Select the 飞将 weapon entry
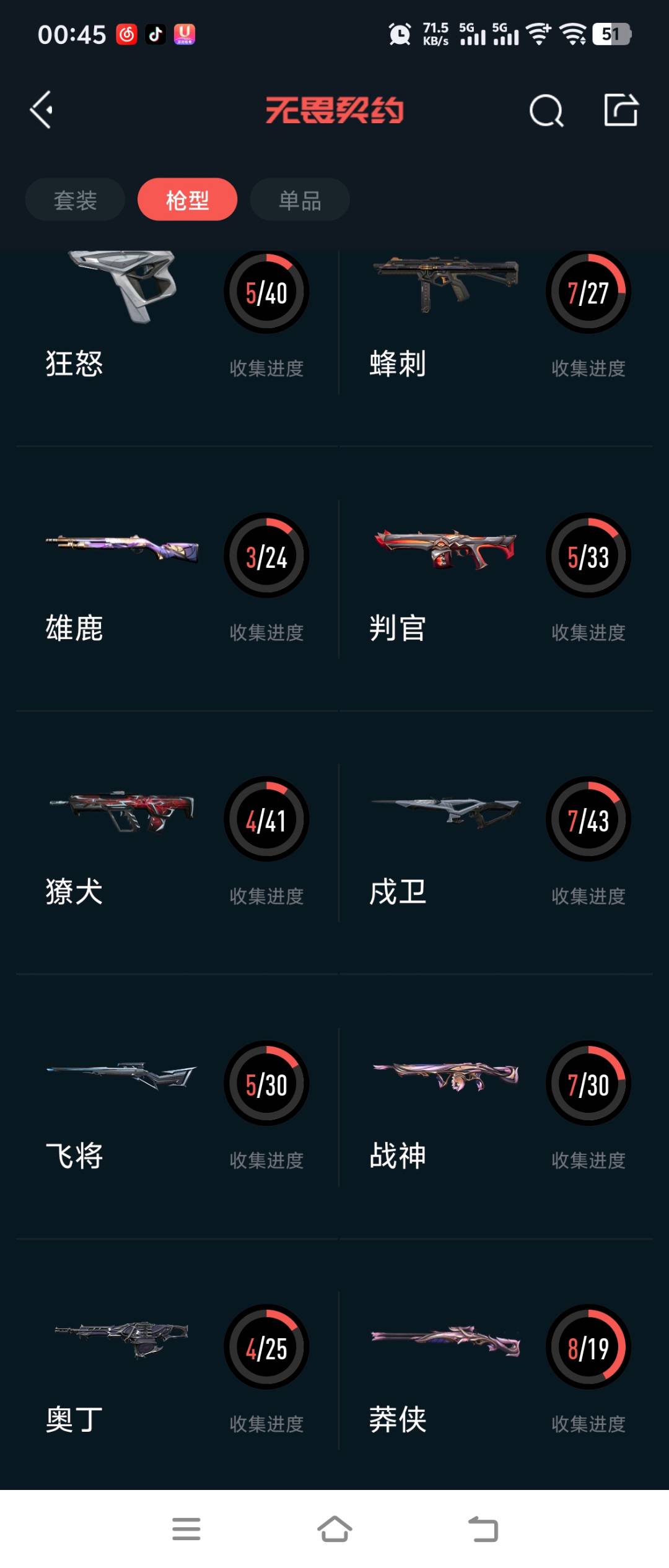This screenshot has height=1568, width=669. (177, 1107)
